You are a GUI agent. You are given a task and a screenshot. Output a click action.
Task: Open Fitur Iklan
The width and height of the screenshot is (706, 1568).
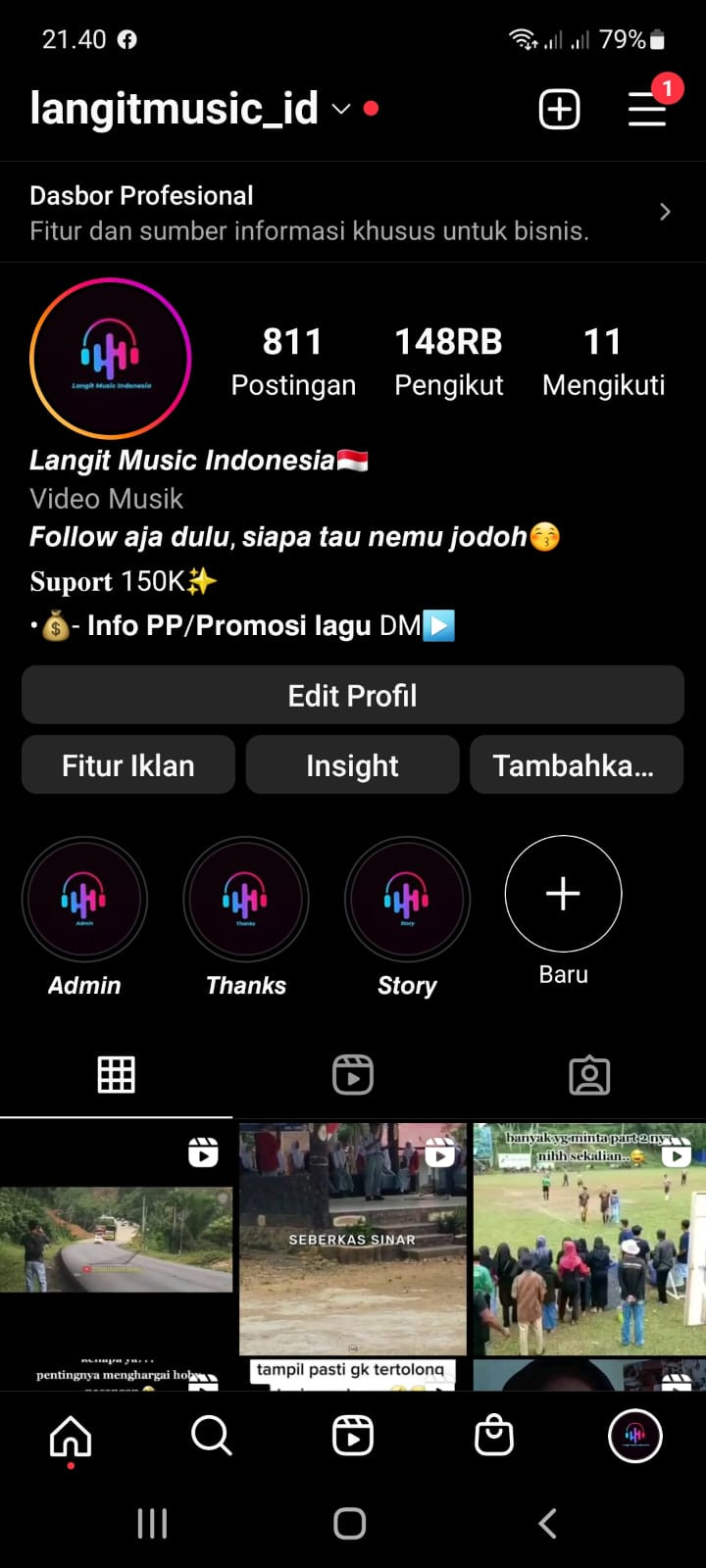[128, 765]
